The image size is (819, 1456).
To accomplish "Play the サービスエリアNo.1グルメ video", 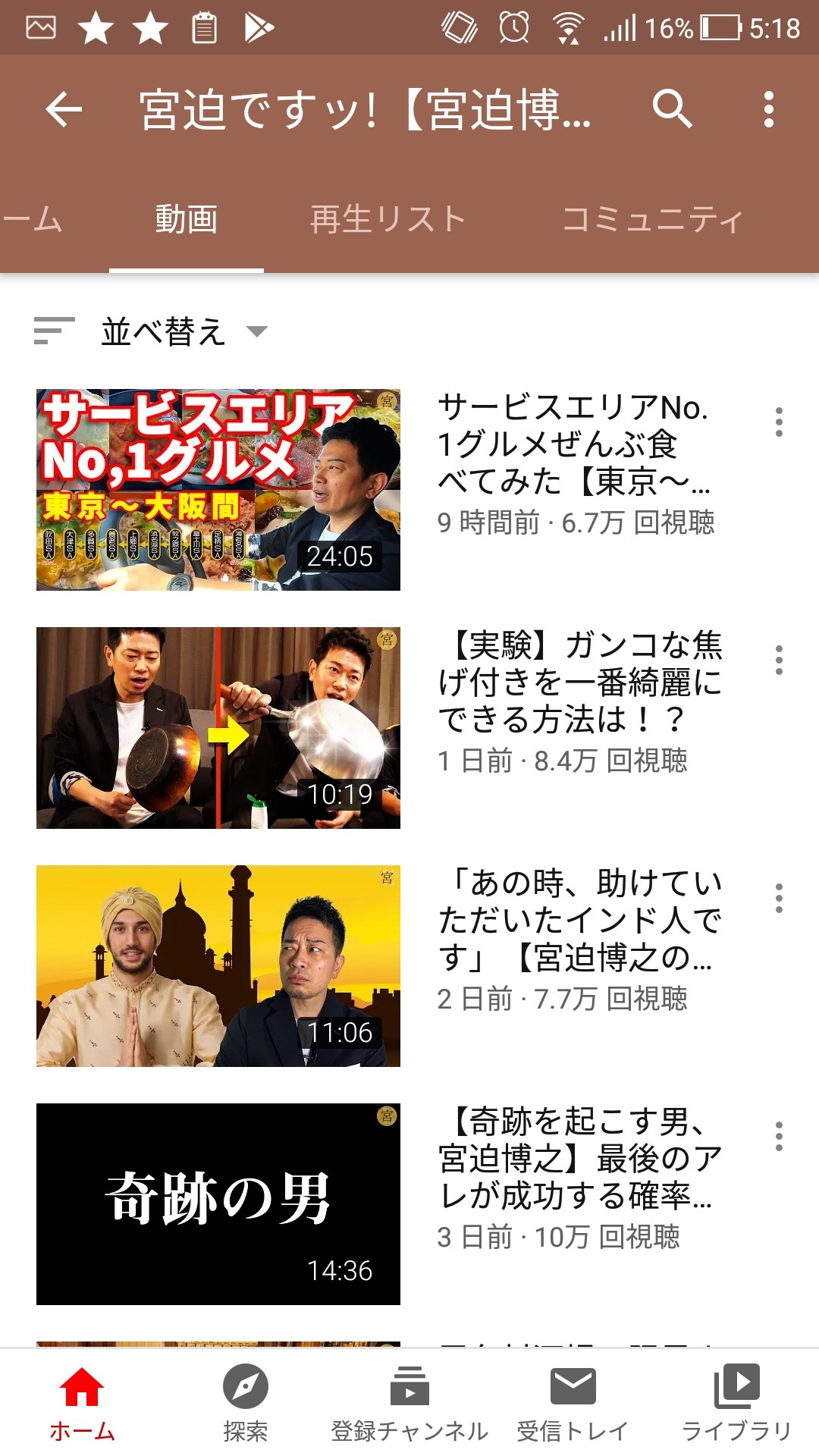I will pos(218,490).
